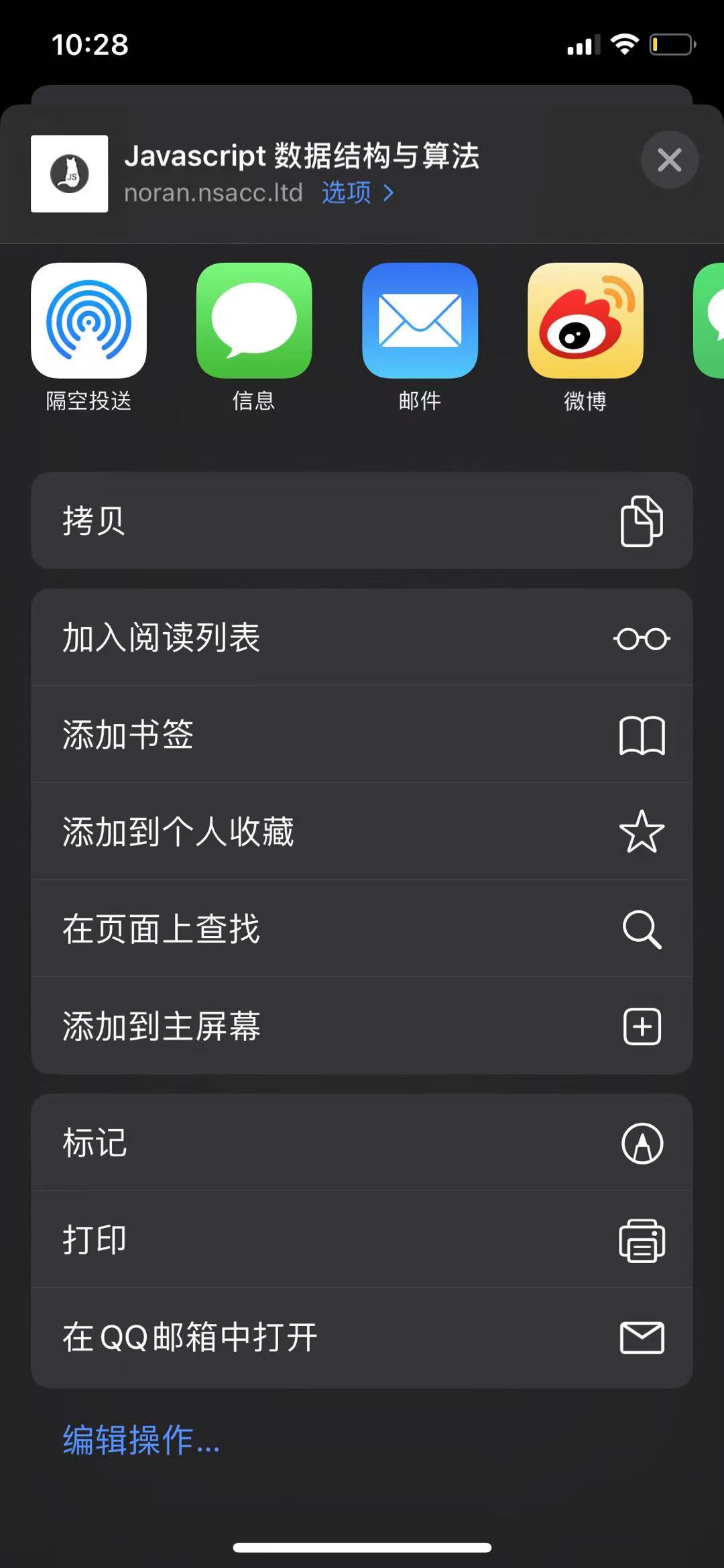Choose 添加到主屏幕

(362, 1026)
